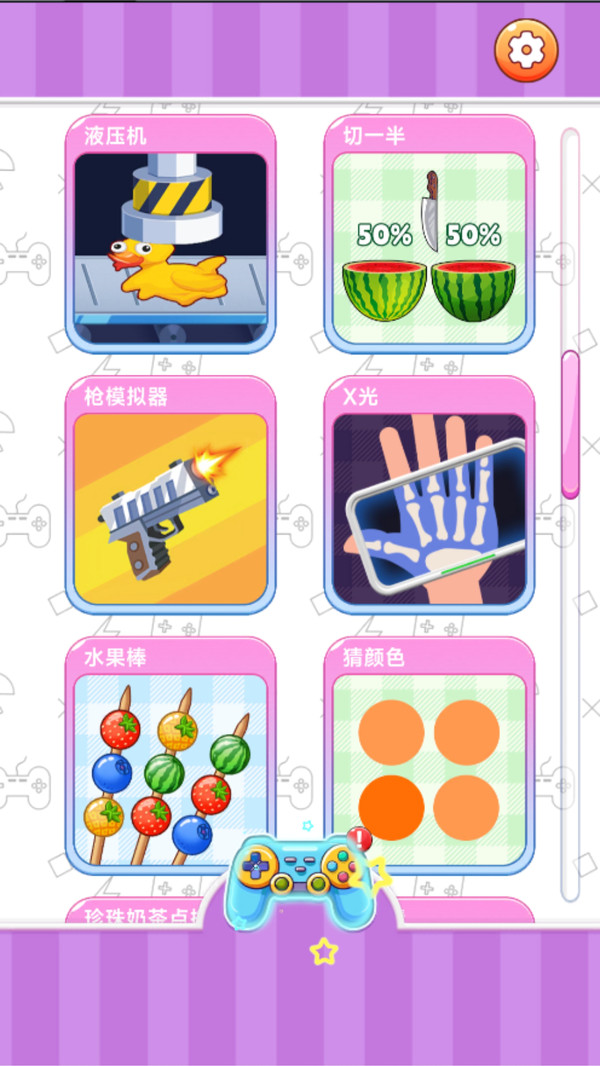Open the settings gear icon
The image size is (600, 1066).
[x=525, y=50]
